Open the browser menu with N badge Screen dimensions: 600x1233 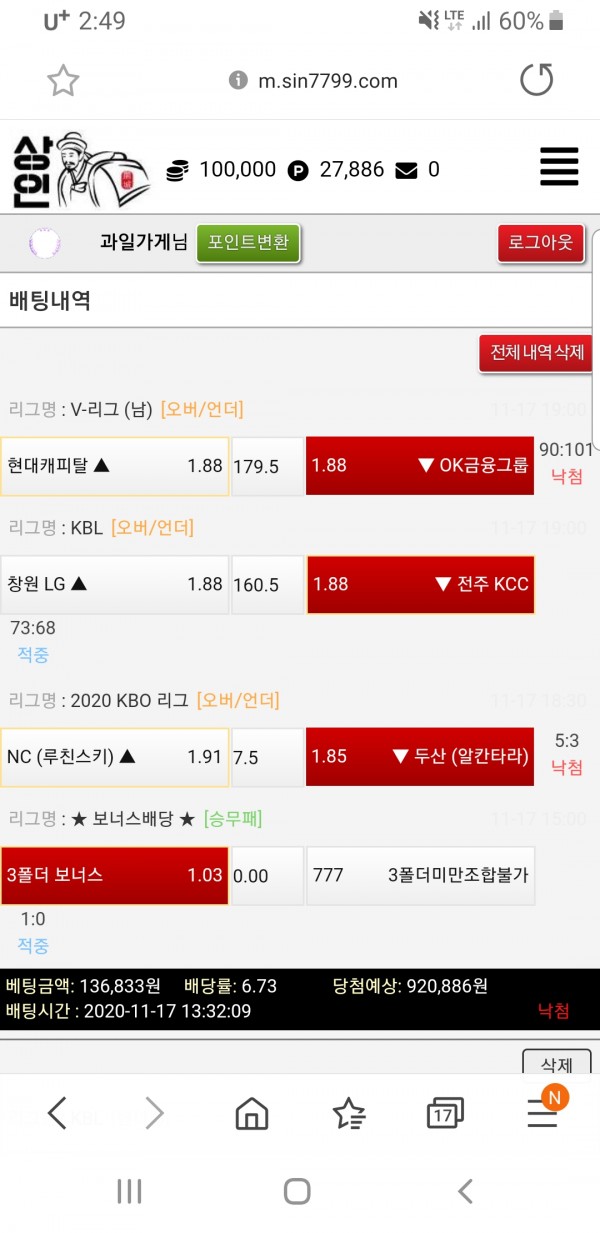[542, 1112]
